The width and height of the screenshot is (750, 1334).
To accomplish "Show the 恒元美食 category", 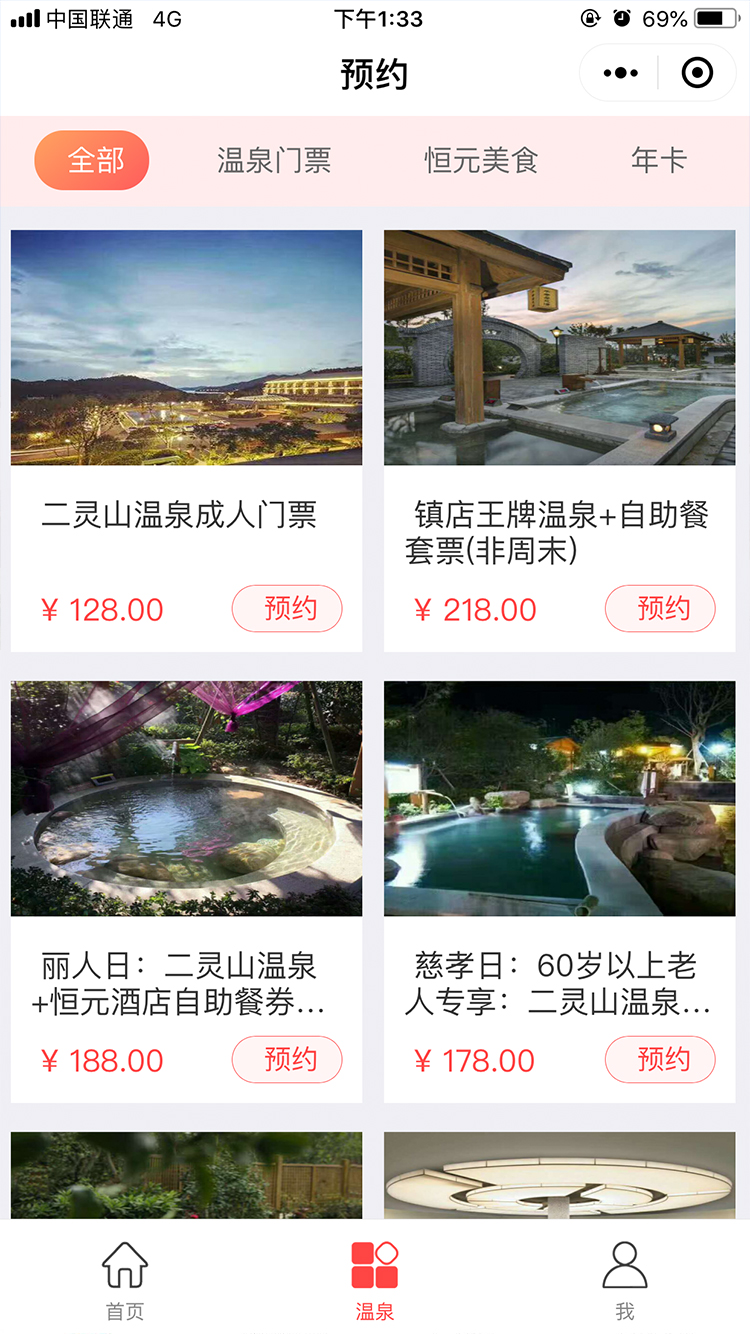I will click(481, 160).
